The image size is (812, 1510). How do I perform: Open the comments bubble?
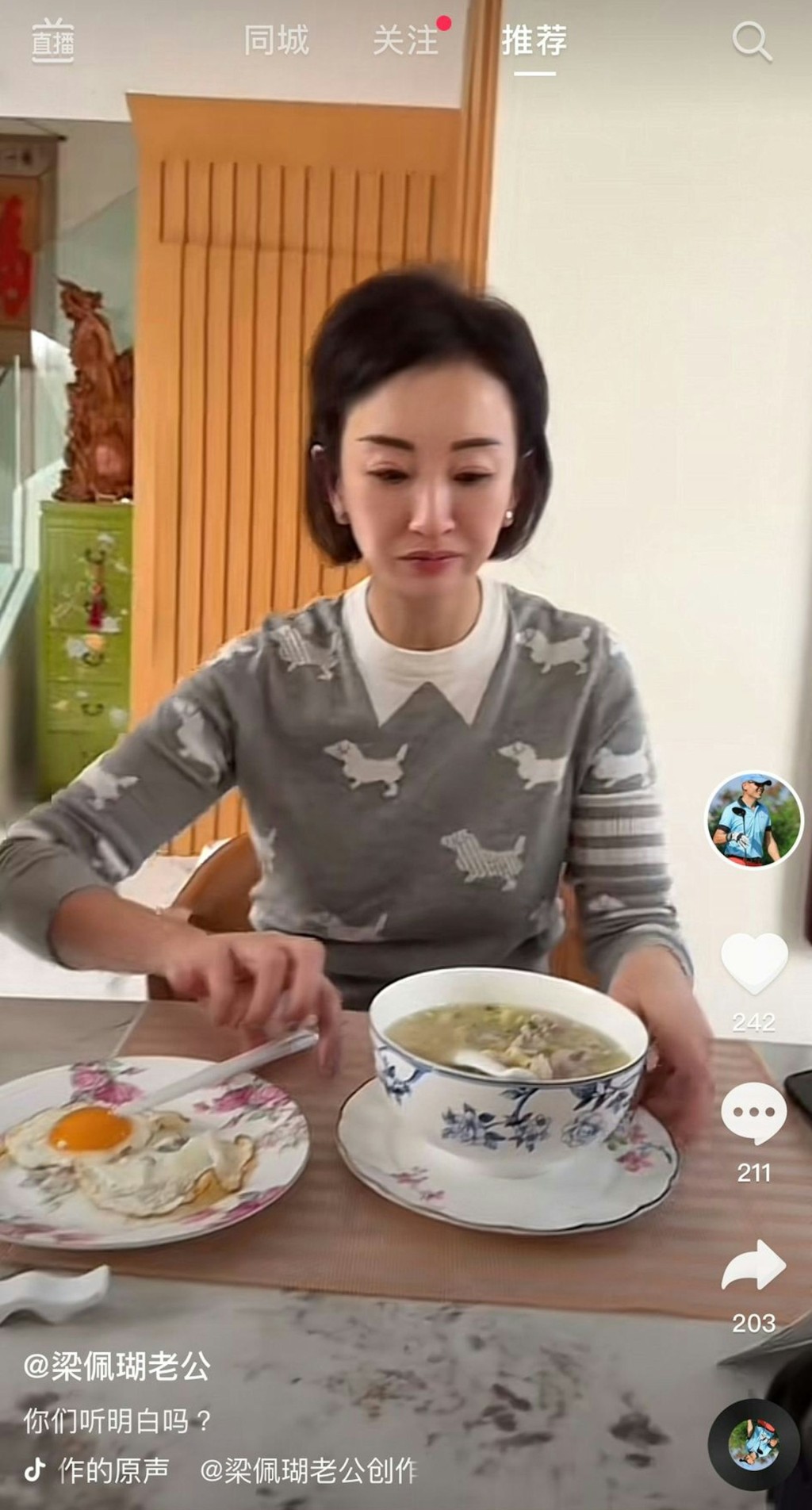753,1112
